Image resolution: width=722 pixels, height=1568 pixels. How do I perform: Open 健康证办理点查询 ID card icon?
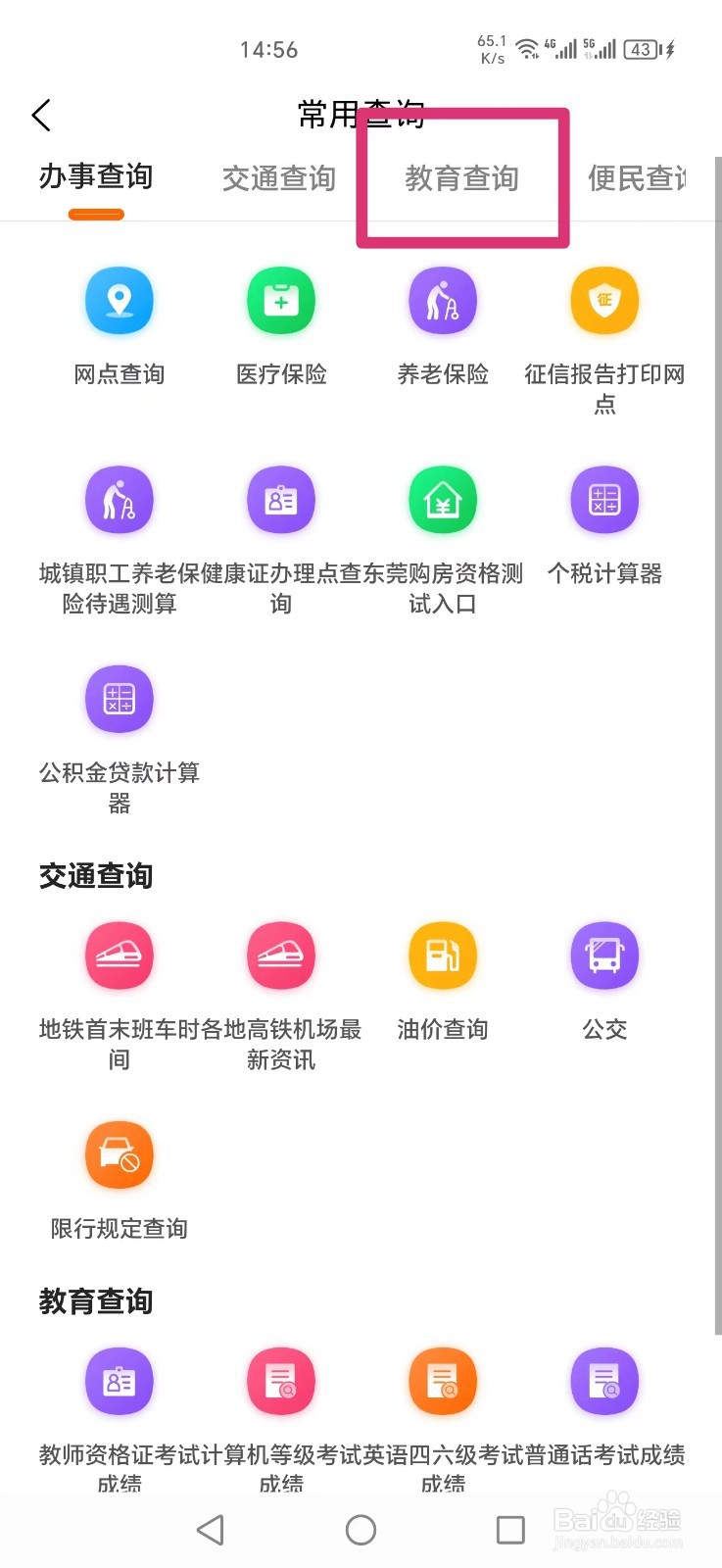[280, 500]
